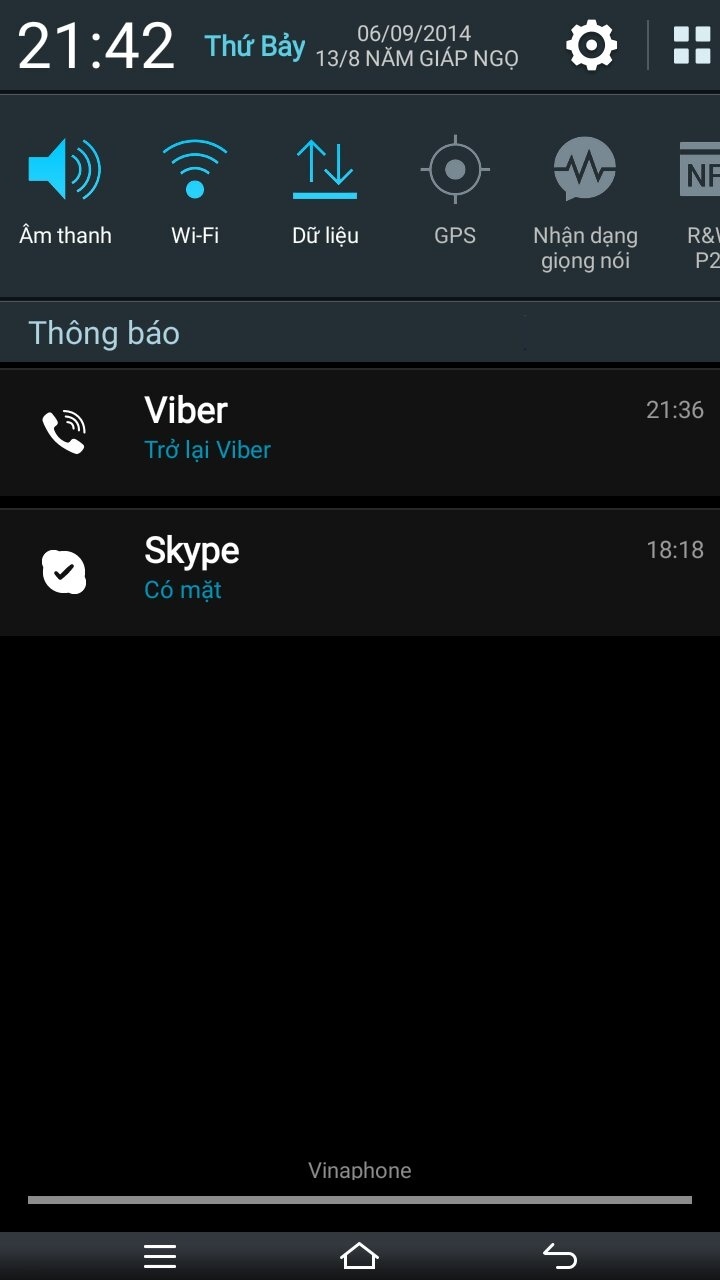Go to the home screen
Screen dimensions: 720x1280
[360, 1256]
